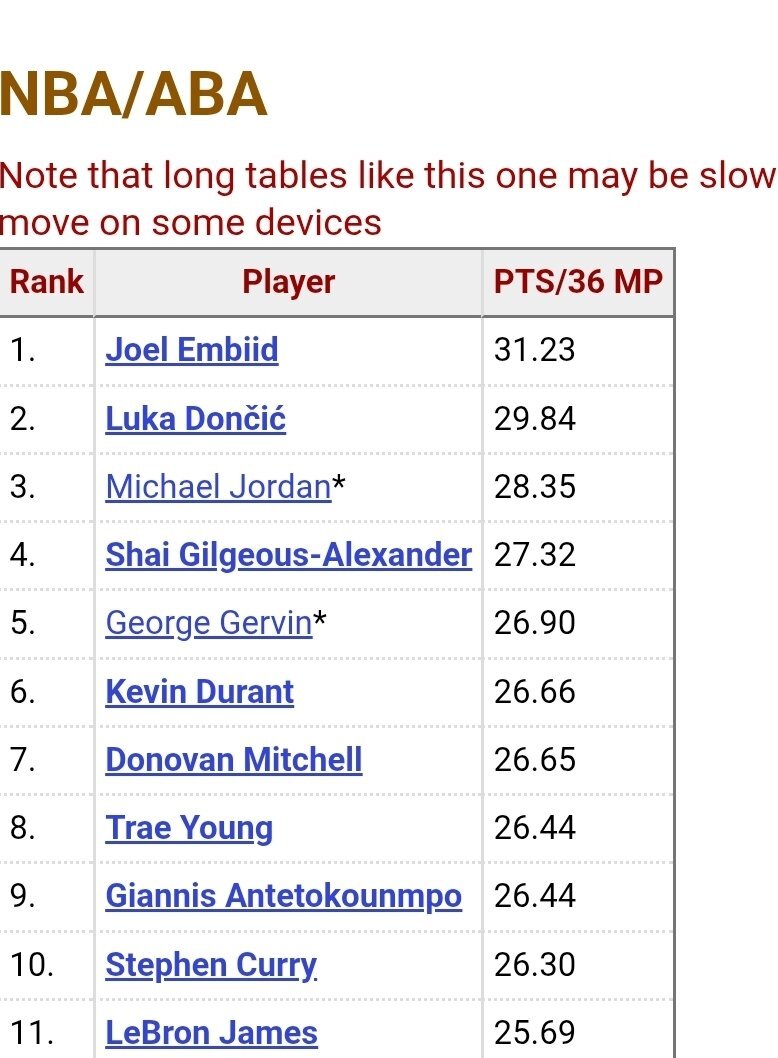Open Joel Embiid's player page
This screenshot has height=1058, width=778.
[x=192, y=350]
